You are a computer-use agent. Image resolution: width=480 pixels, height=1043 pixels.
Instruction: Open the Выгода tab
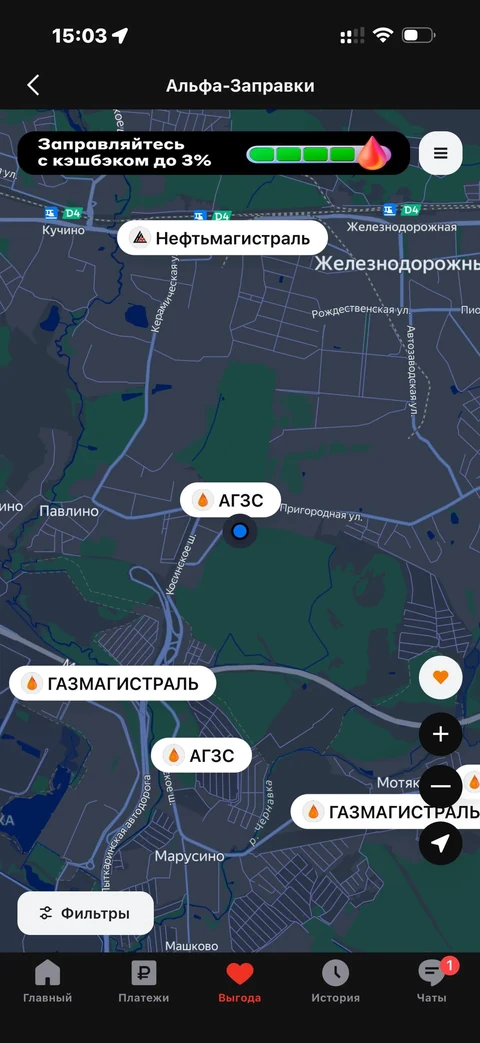240,982
